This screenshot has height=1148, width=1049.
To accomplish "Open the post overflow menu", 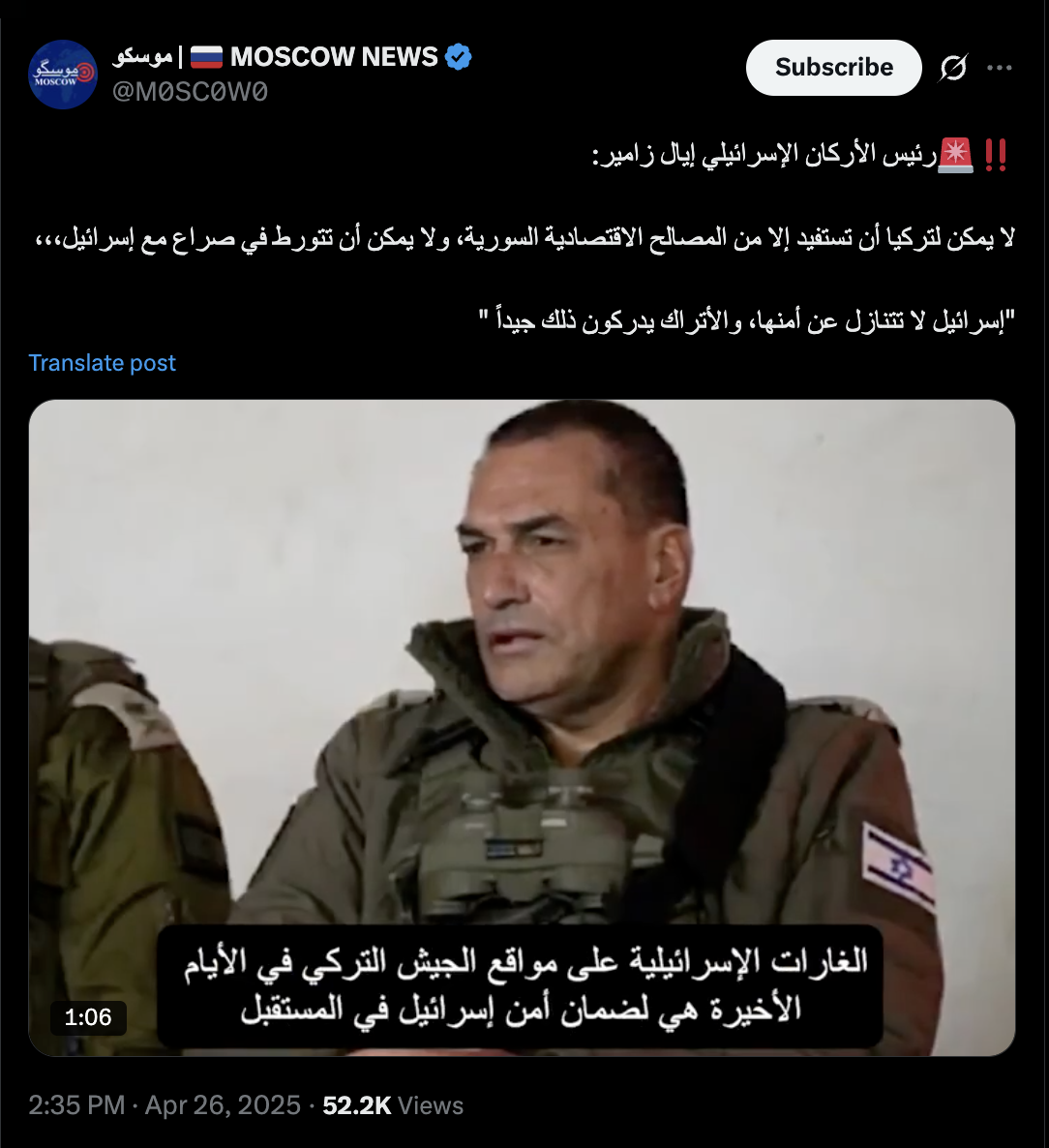I will (x=1000, y=68).
